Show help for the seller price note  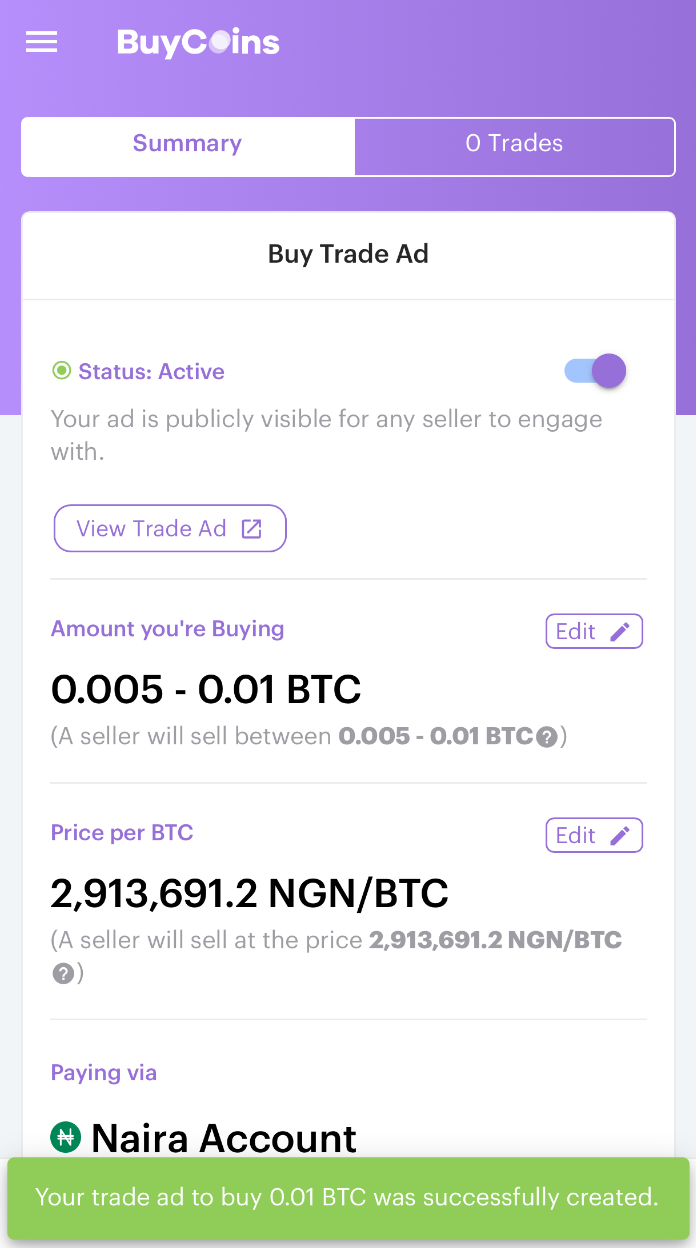(63, 973)
